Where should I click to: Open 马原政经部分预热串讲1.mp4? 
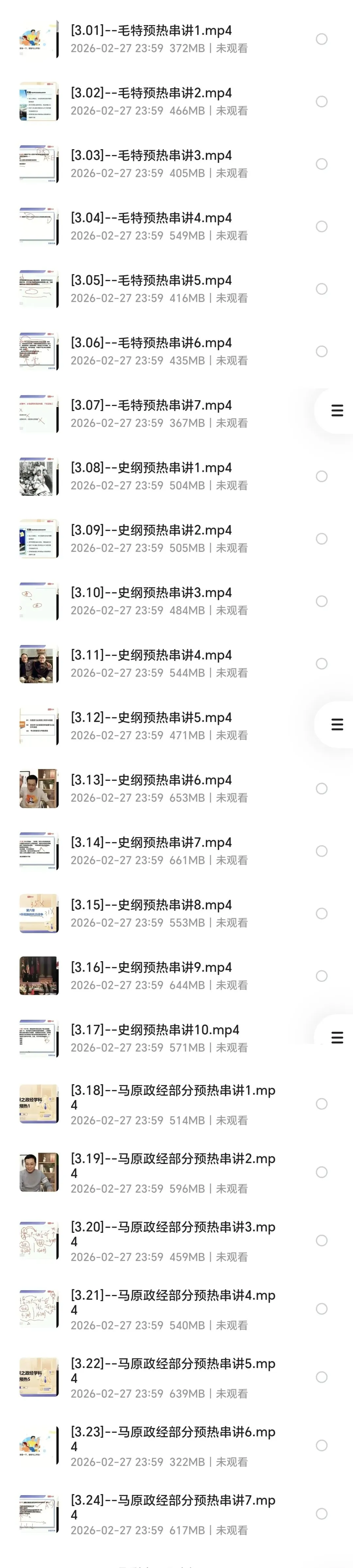[173, 1091]
